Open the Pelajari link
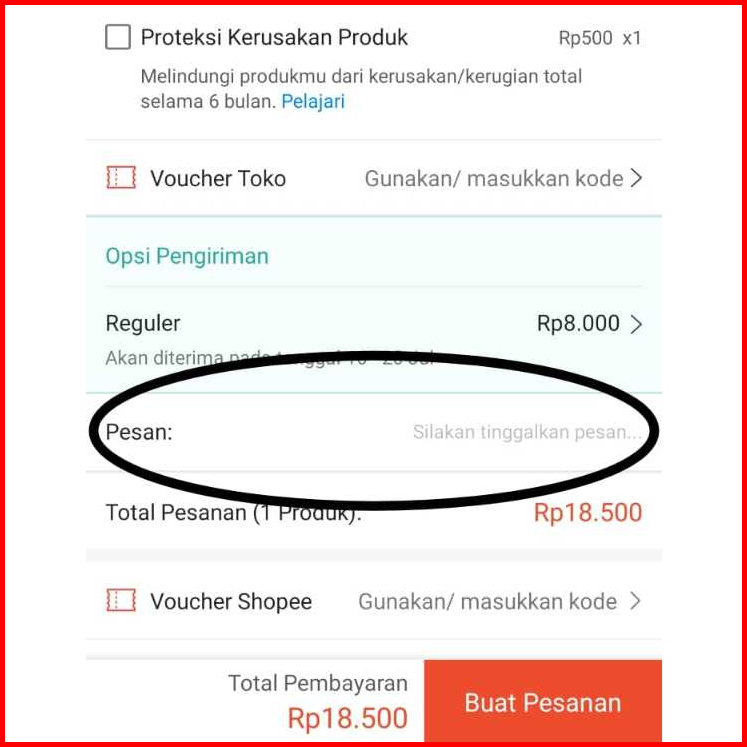 [x=312, y=102]
